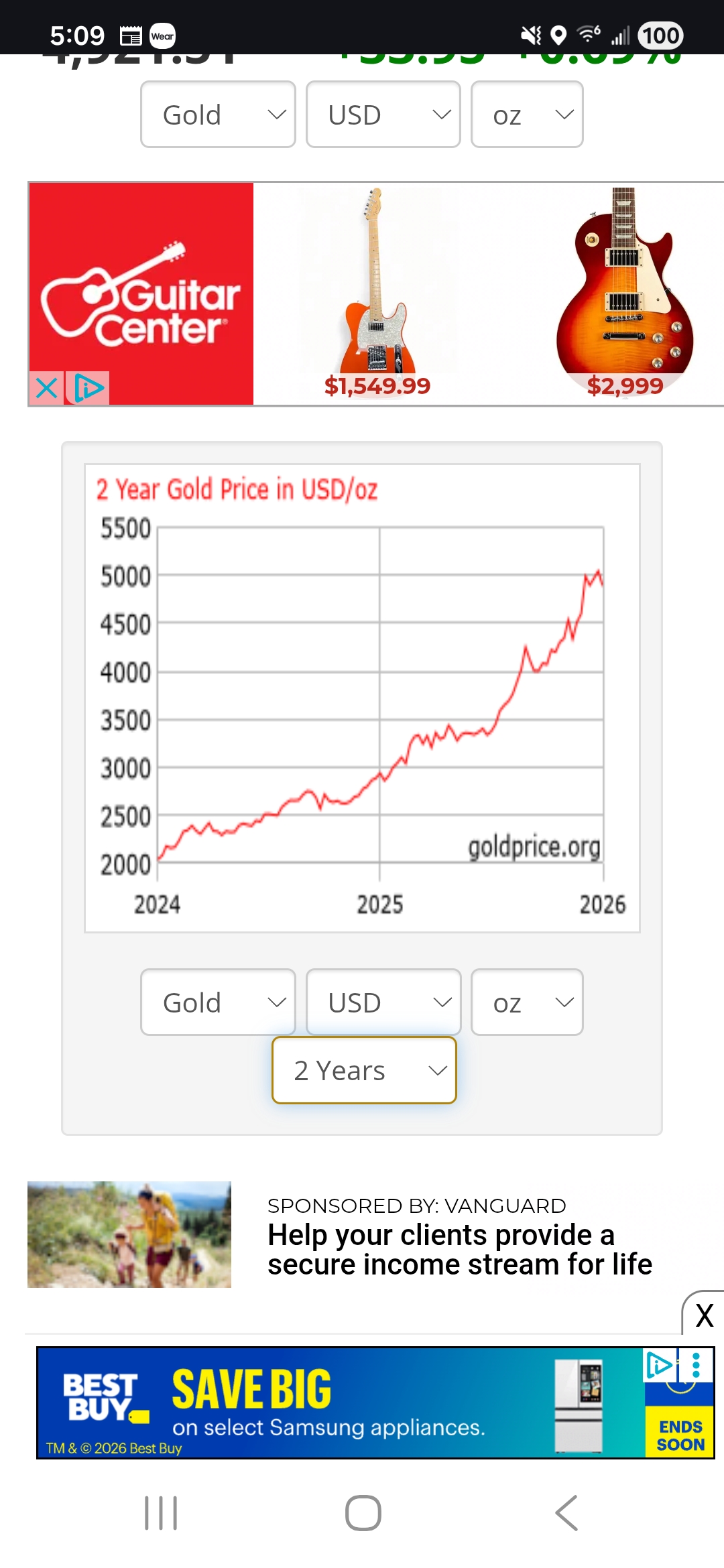Open the 2 Year Gold Price chart
The width and height of the screenshot is (724, 1568).
click(362, 697)
